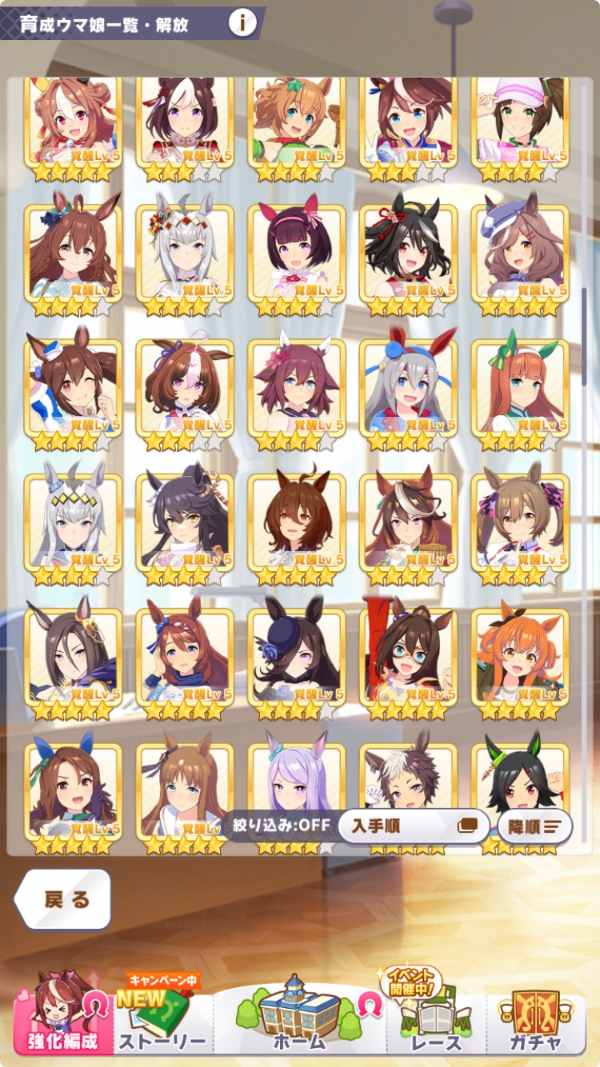
Task: Select the orange-haired girl with green ear covers
Action: coord(521,388)
